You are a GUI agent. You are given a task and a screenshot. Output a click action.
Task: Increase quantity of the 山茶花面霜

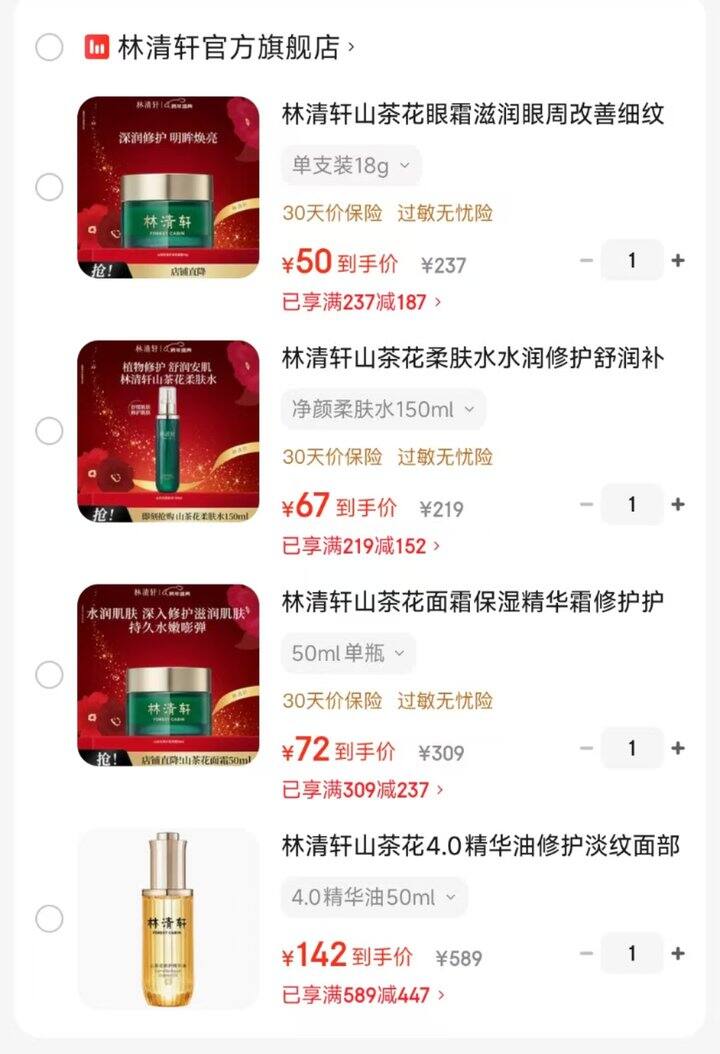coord(678,749)
